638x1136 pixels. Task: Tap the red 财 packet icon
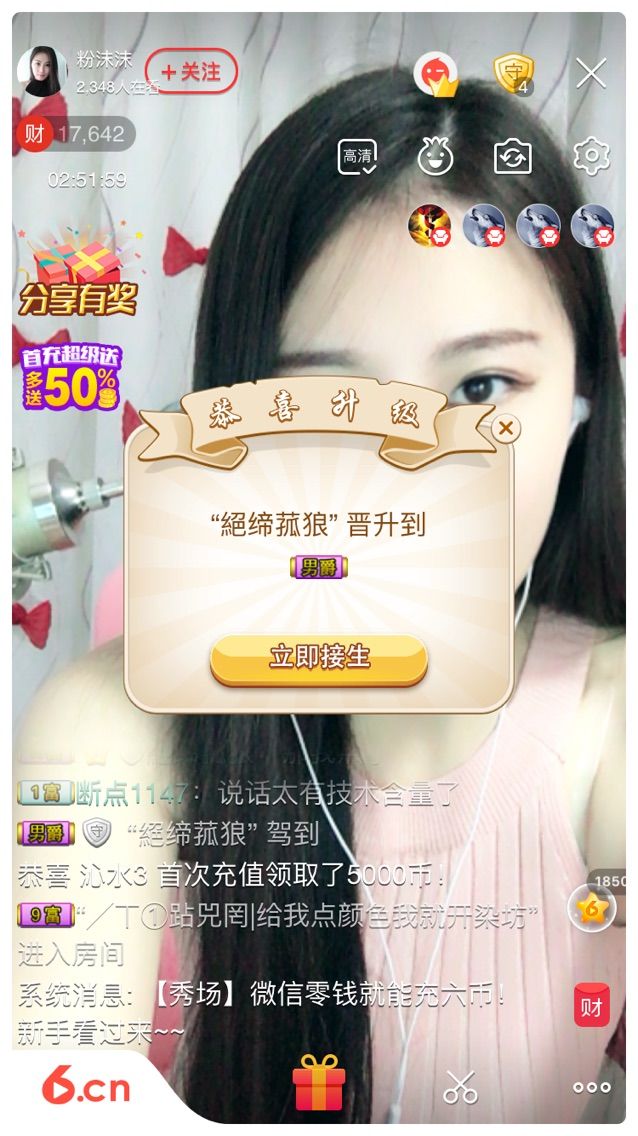click(591, 1005)
